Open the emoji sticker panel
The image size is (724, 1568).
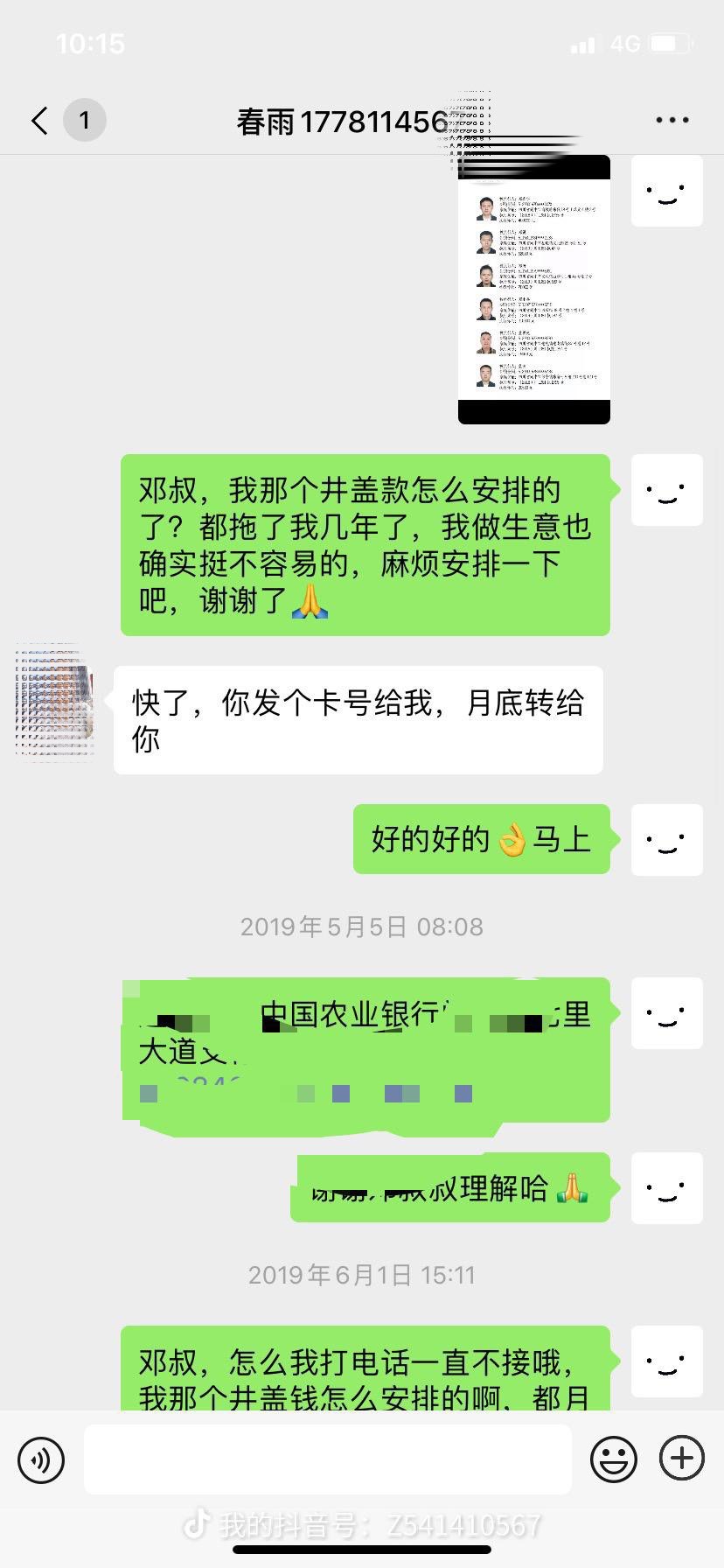613,1459
